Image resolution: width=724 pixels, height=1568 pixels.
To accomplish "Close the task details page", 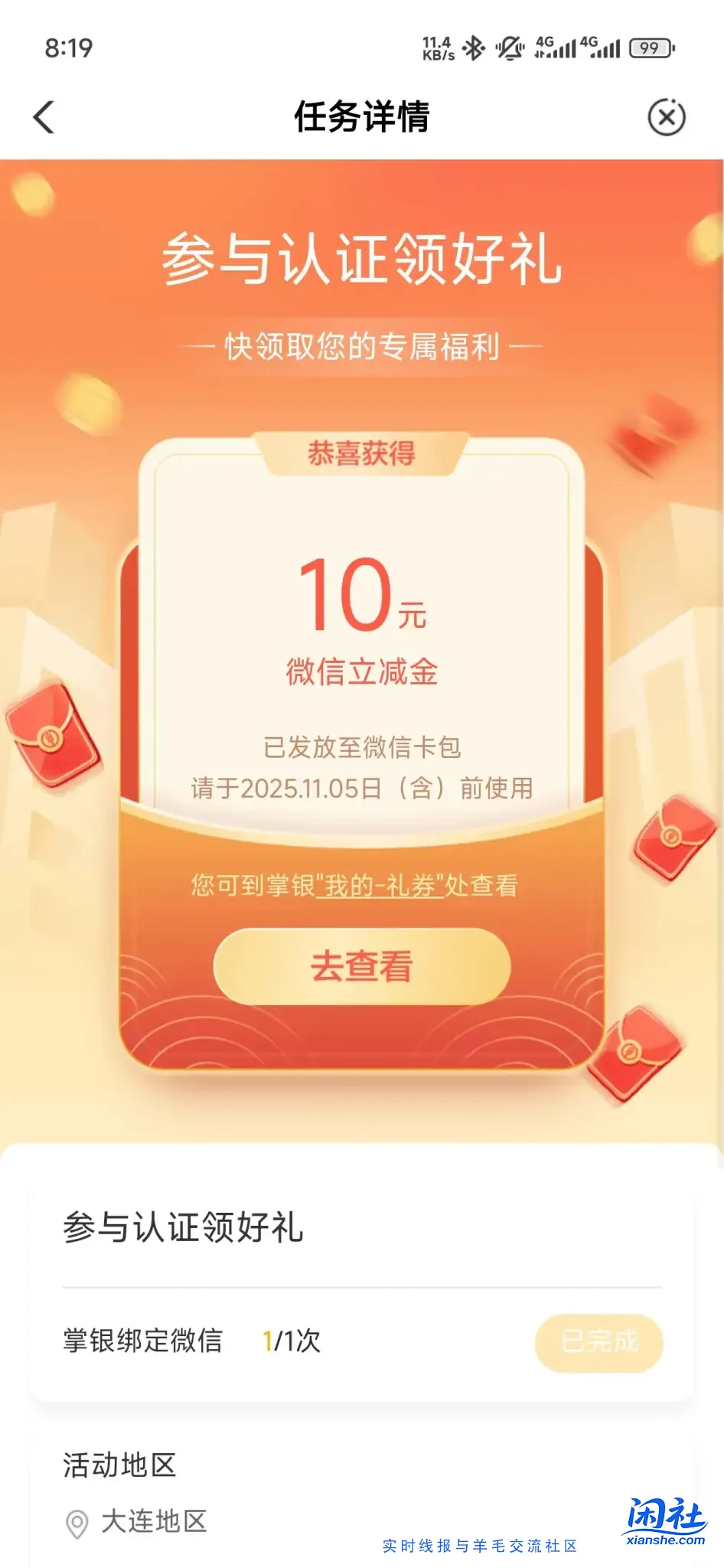I will pos(666,117).
